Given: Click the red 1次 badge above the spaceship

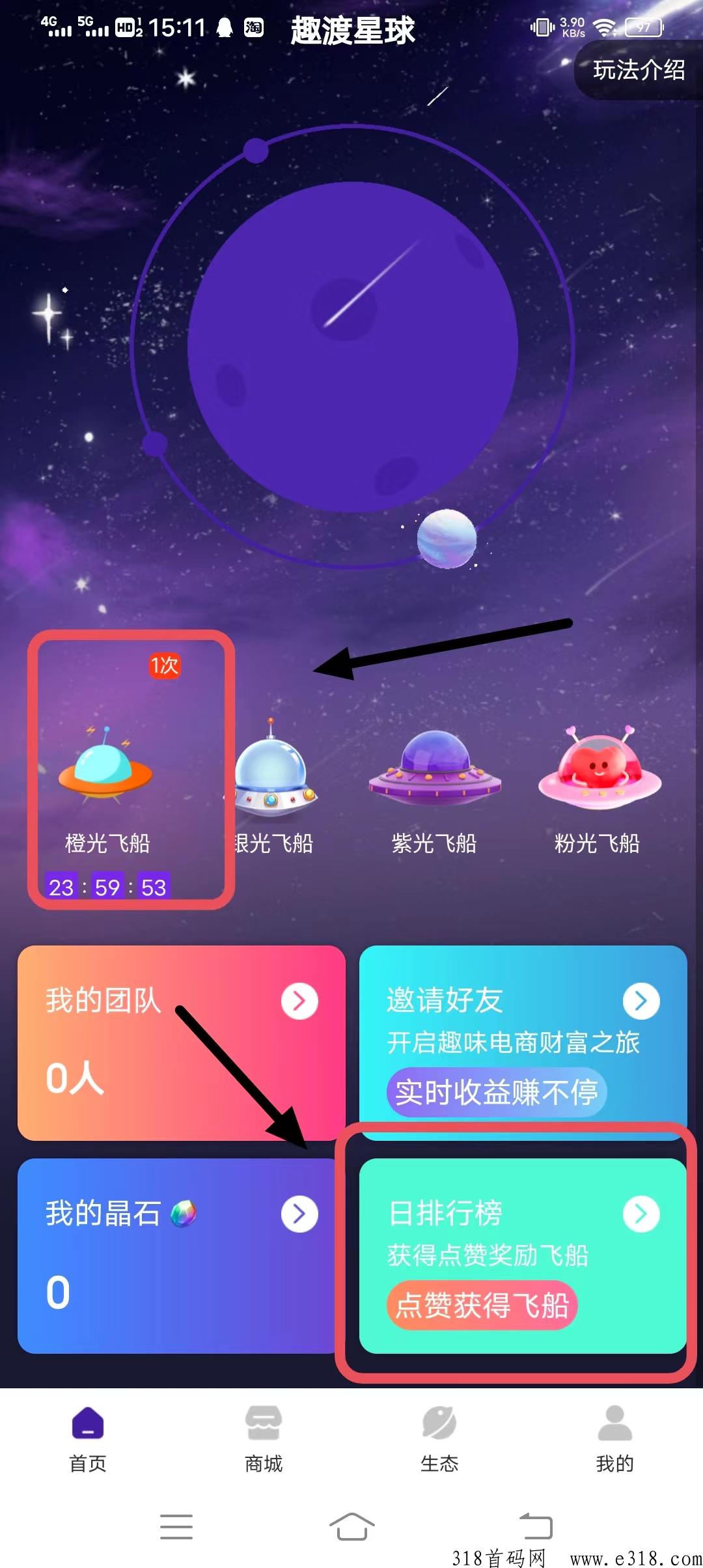Looking at the screenshot, I should pyautogui.click(x=165, y=666).
